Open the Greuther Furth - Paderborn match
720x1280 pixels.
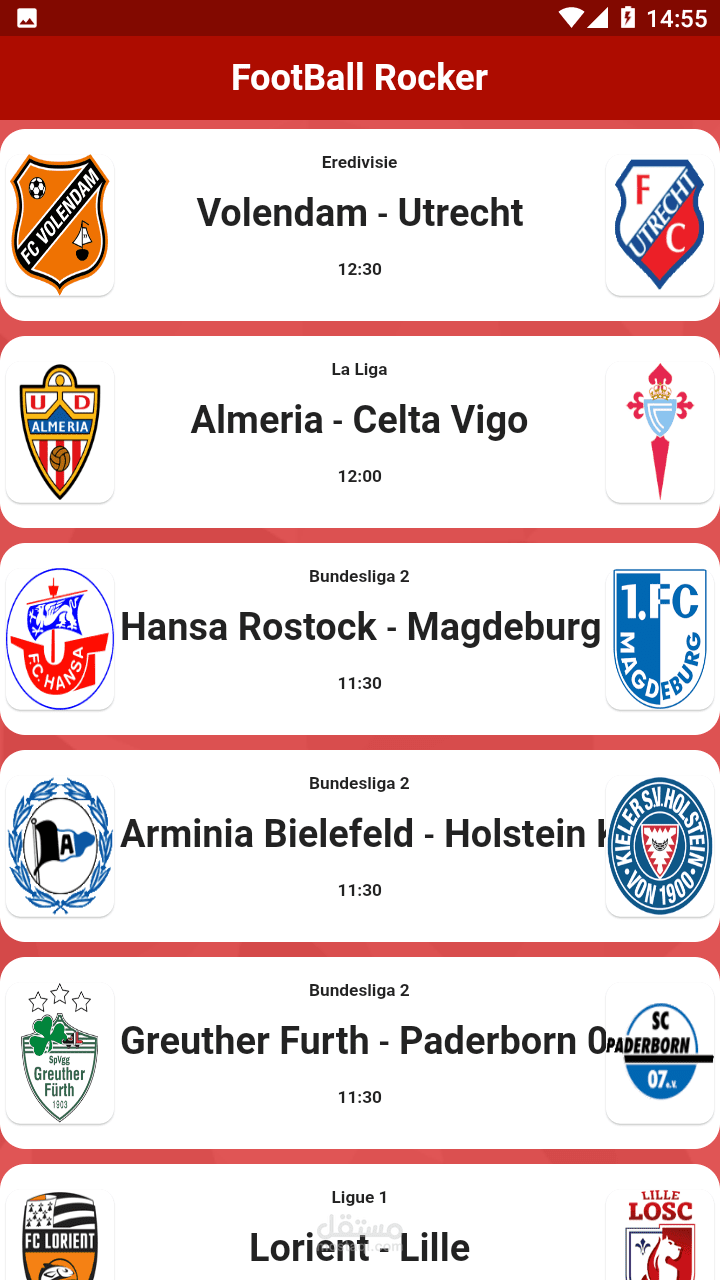point(360,1053)
